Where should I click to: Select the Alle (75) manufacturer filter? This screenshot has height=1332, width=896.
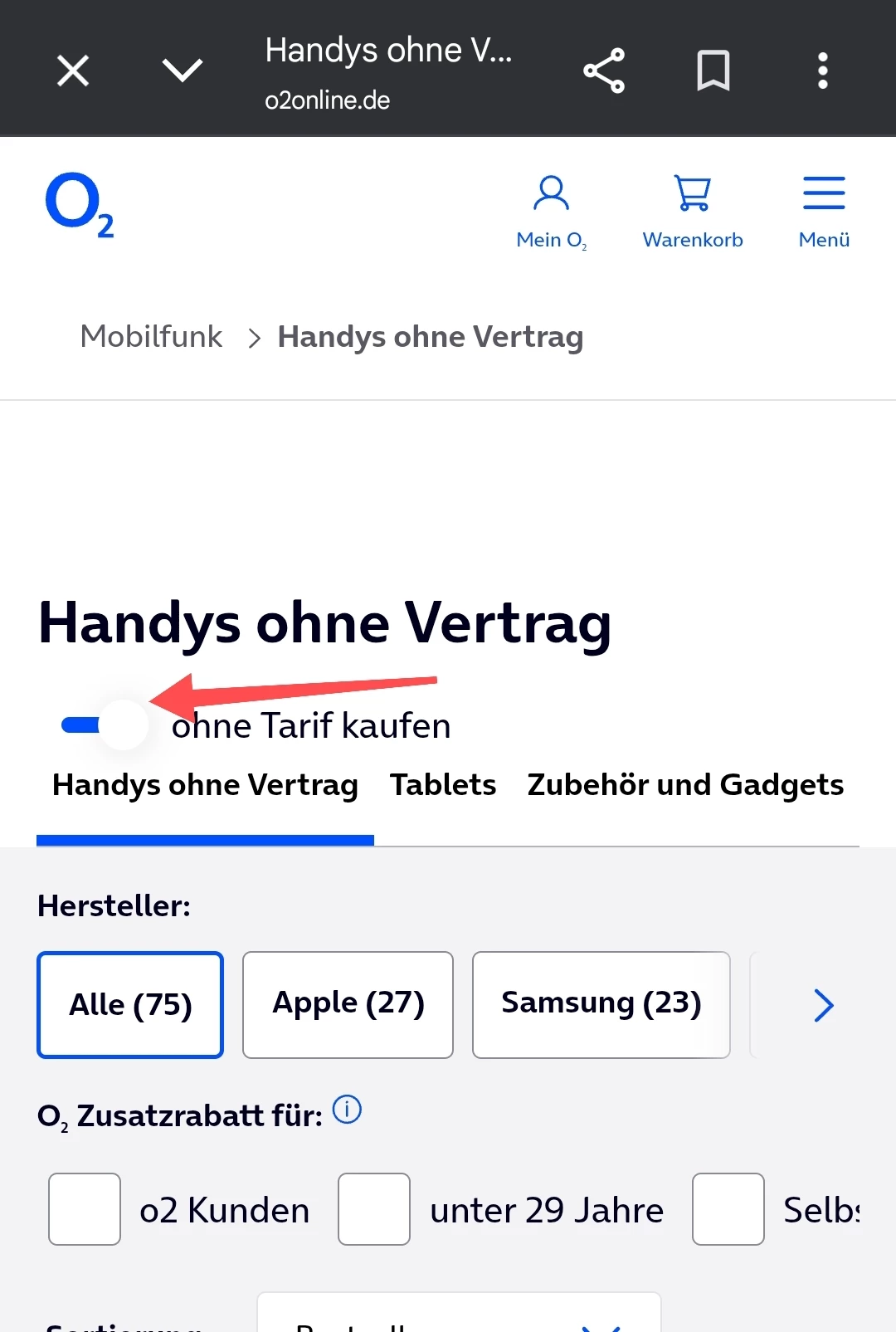click(130, 1005)
